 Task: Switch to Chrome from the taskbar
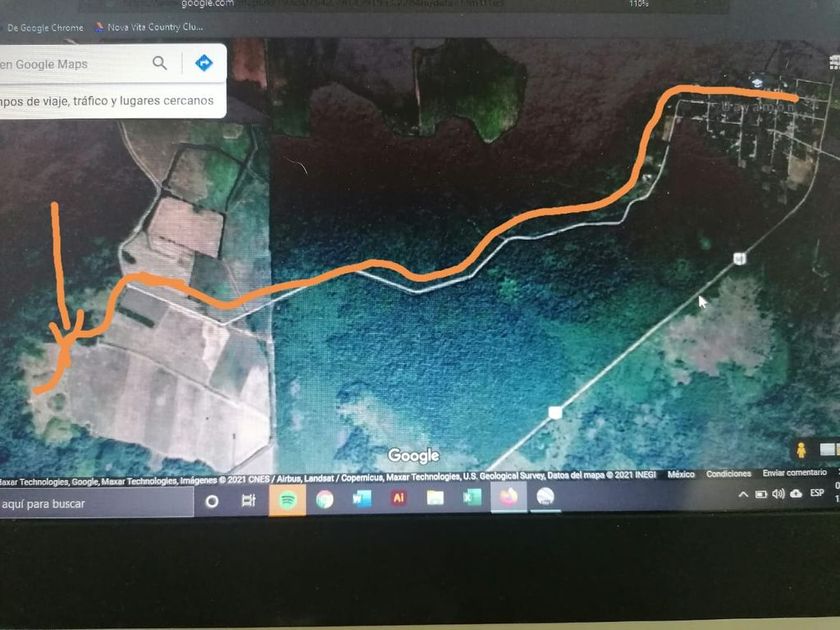(x=325, y=499)
